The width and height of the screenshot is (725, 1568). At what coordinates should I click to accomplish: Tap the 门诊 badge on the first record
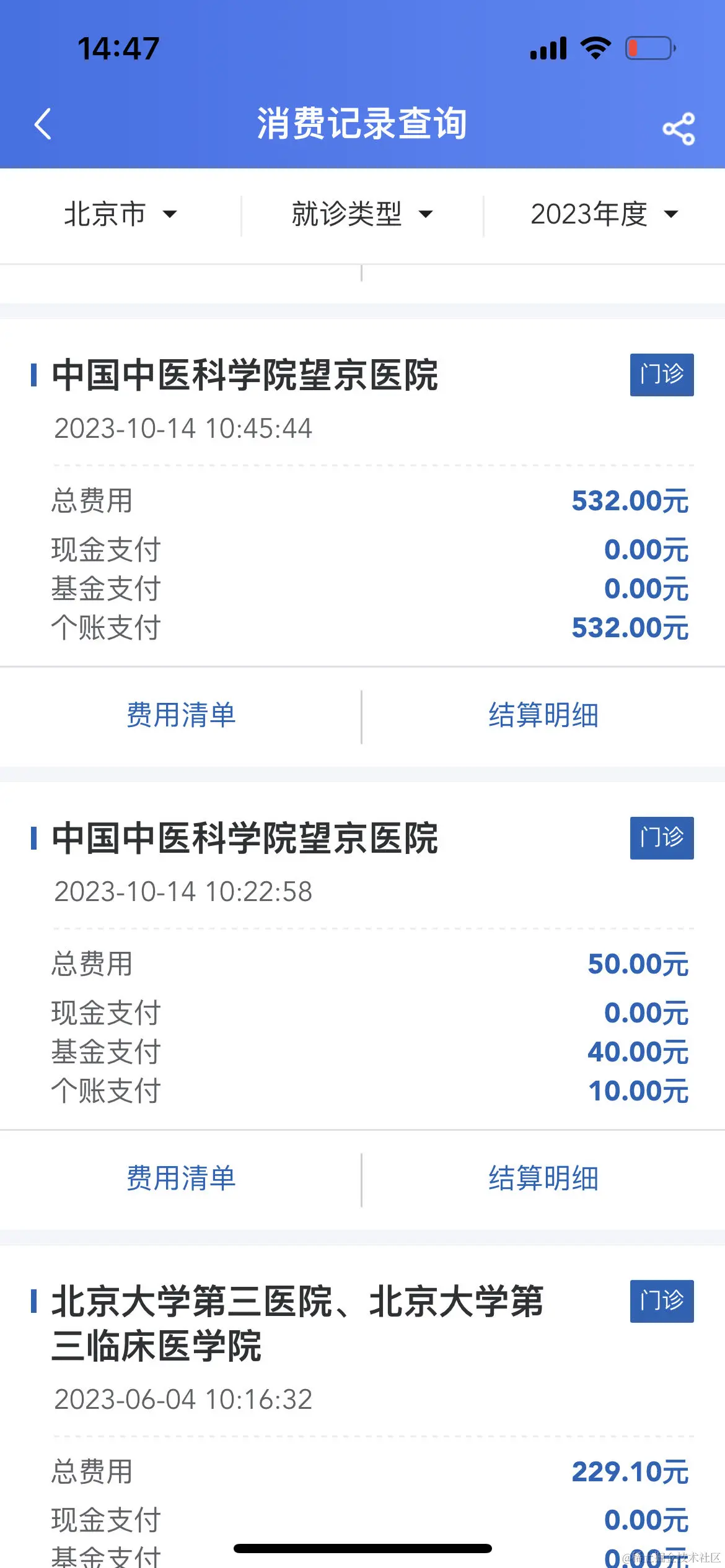pos(661,374)
